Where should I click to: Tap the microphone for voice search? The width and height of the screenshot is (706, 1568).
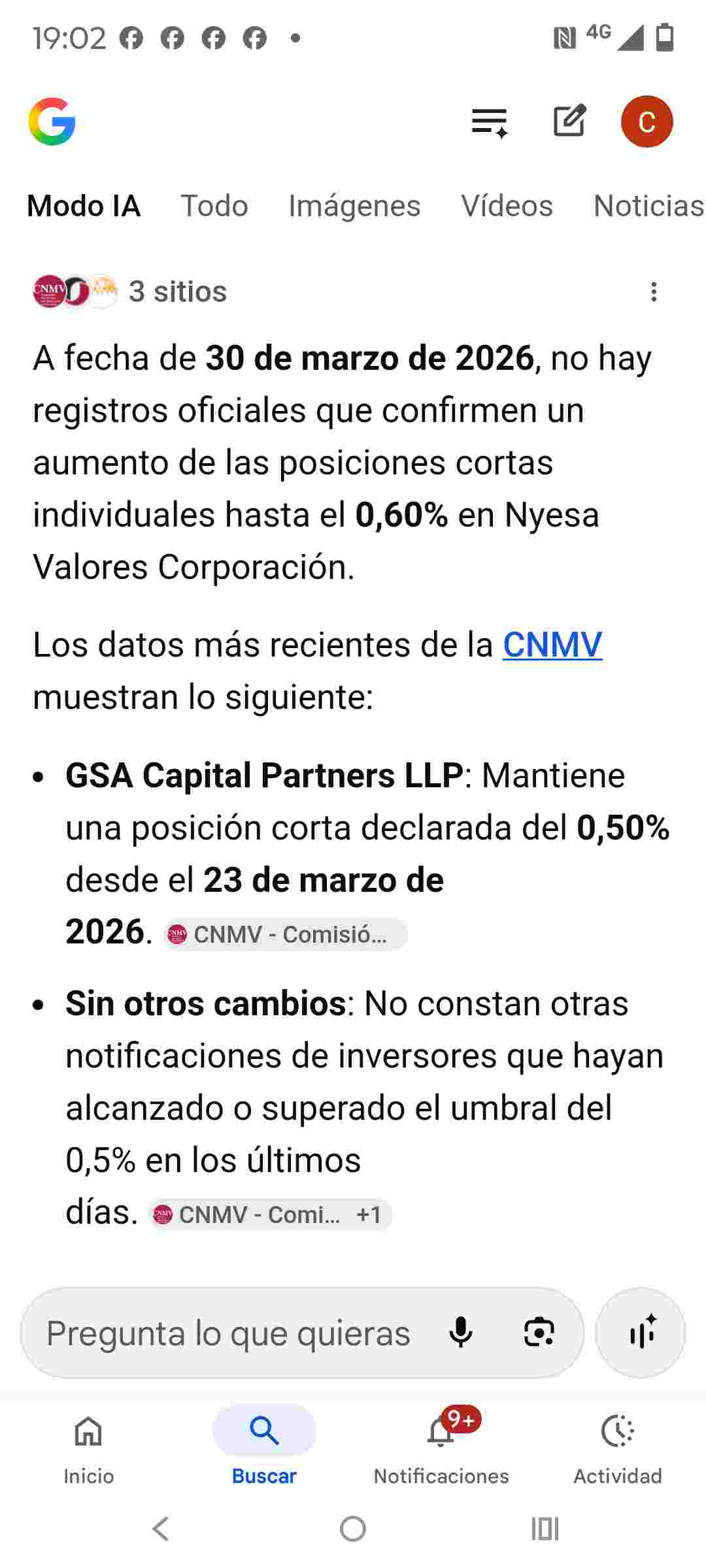point(462,1333)
